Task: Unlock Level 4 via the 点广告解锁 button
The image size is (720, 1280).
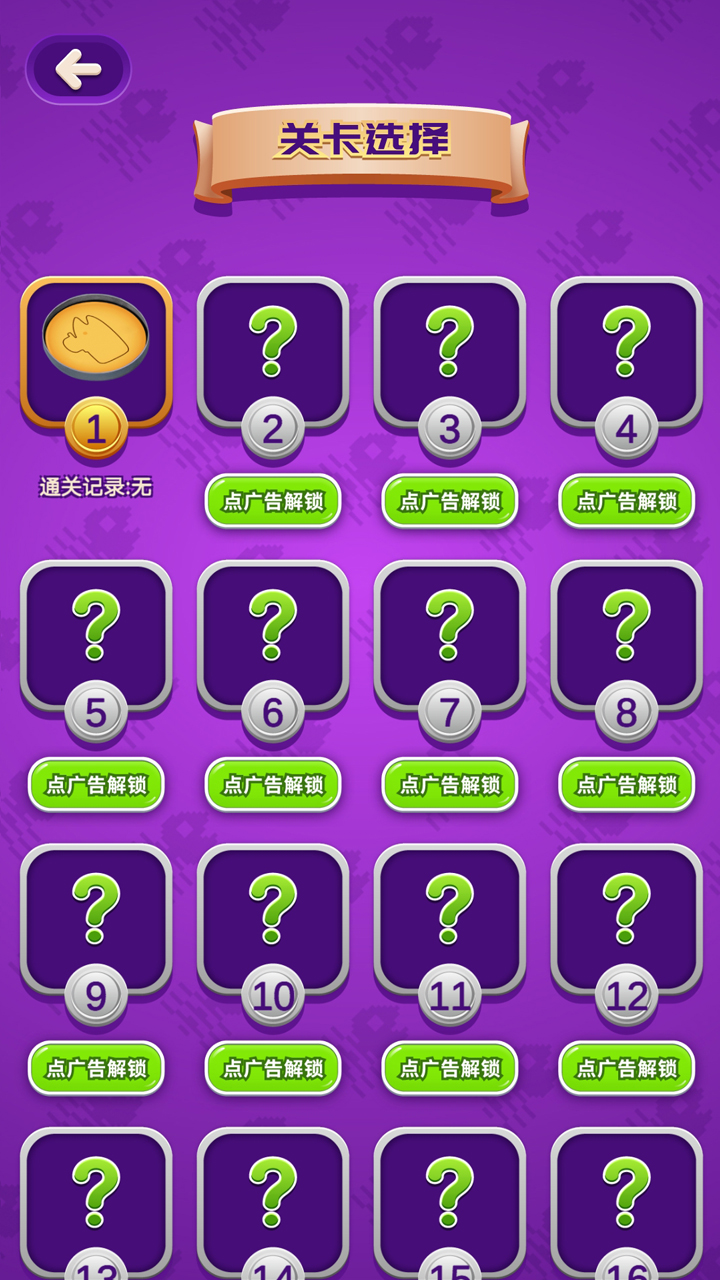Action: click(626, 500)
